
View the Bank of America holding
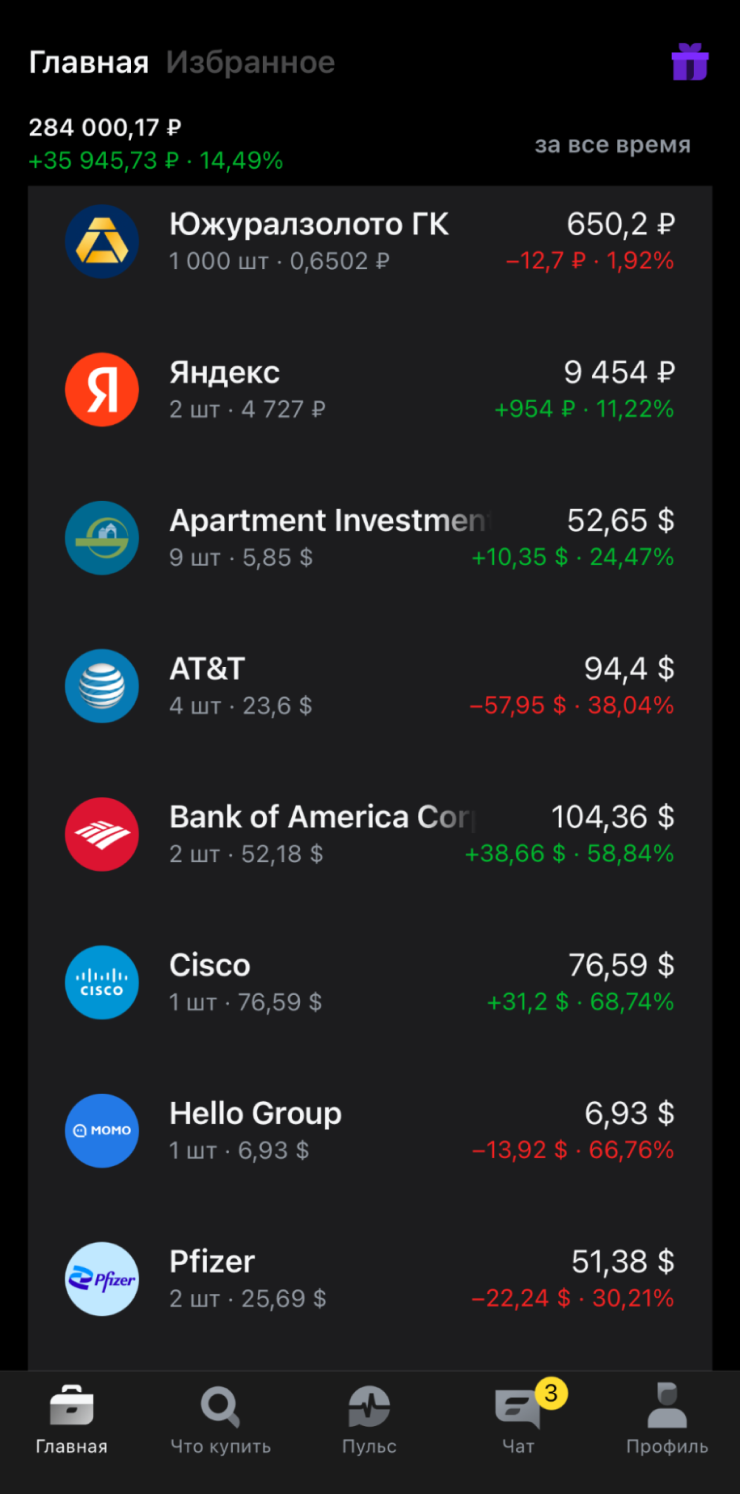370,833
